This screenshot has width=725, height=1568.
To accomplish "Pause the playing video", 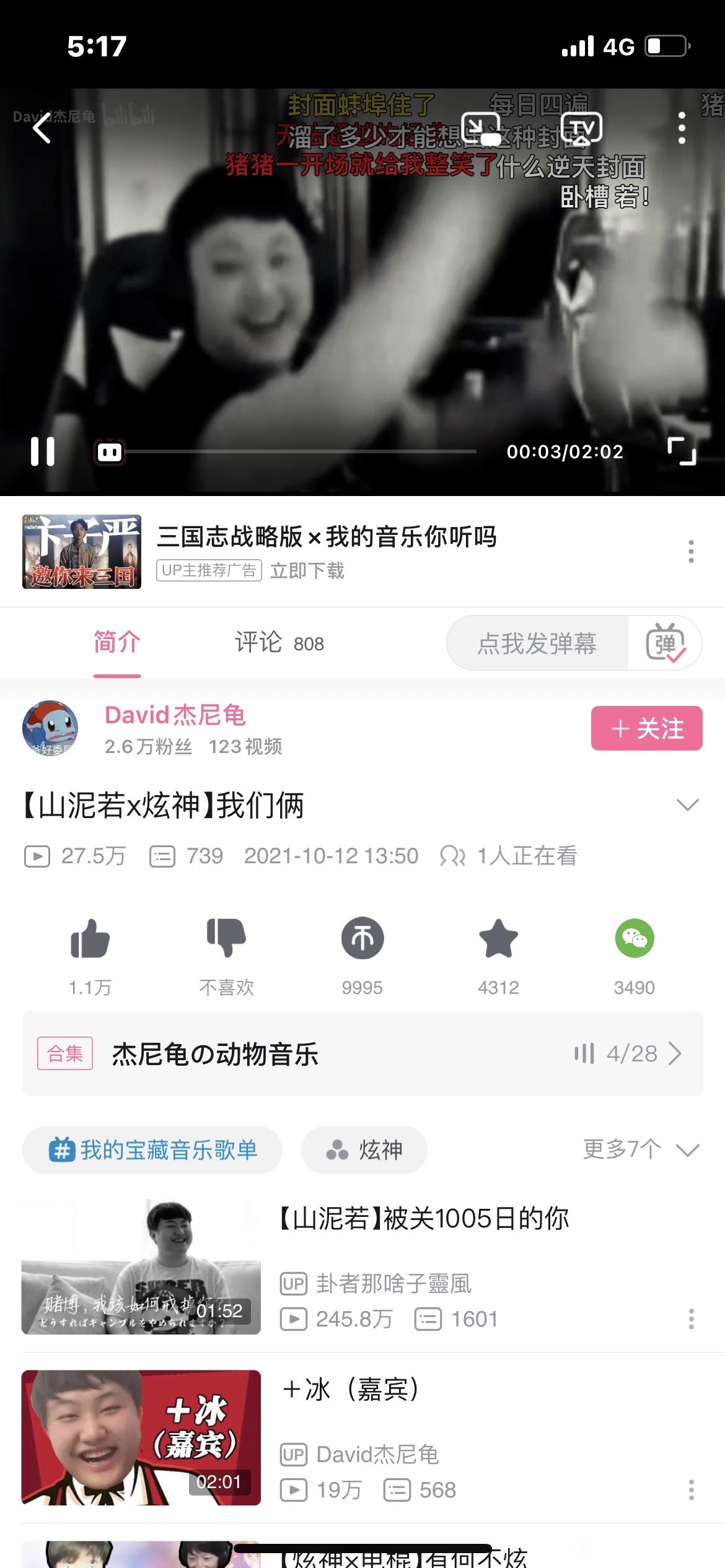I will (43, 451).
